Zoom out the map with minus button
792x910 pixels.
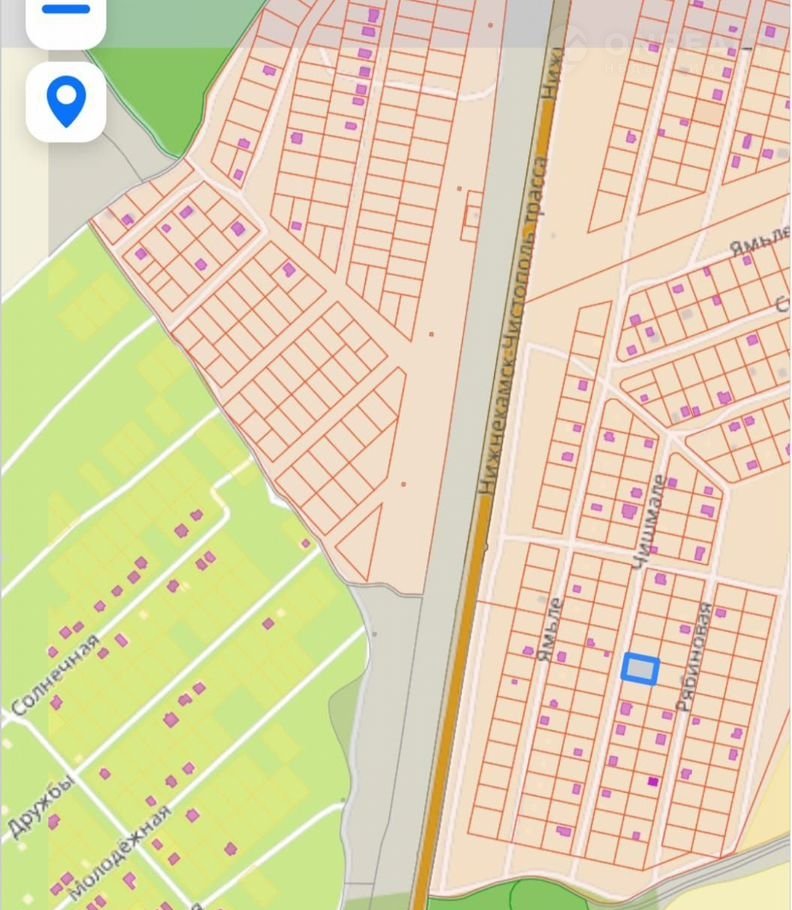coord(66,12)
